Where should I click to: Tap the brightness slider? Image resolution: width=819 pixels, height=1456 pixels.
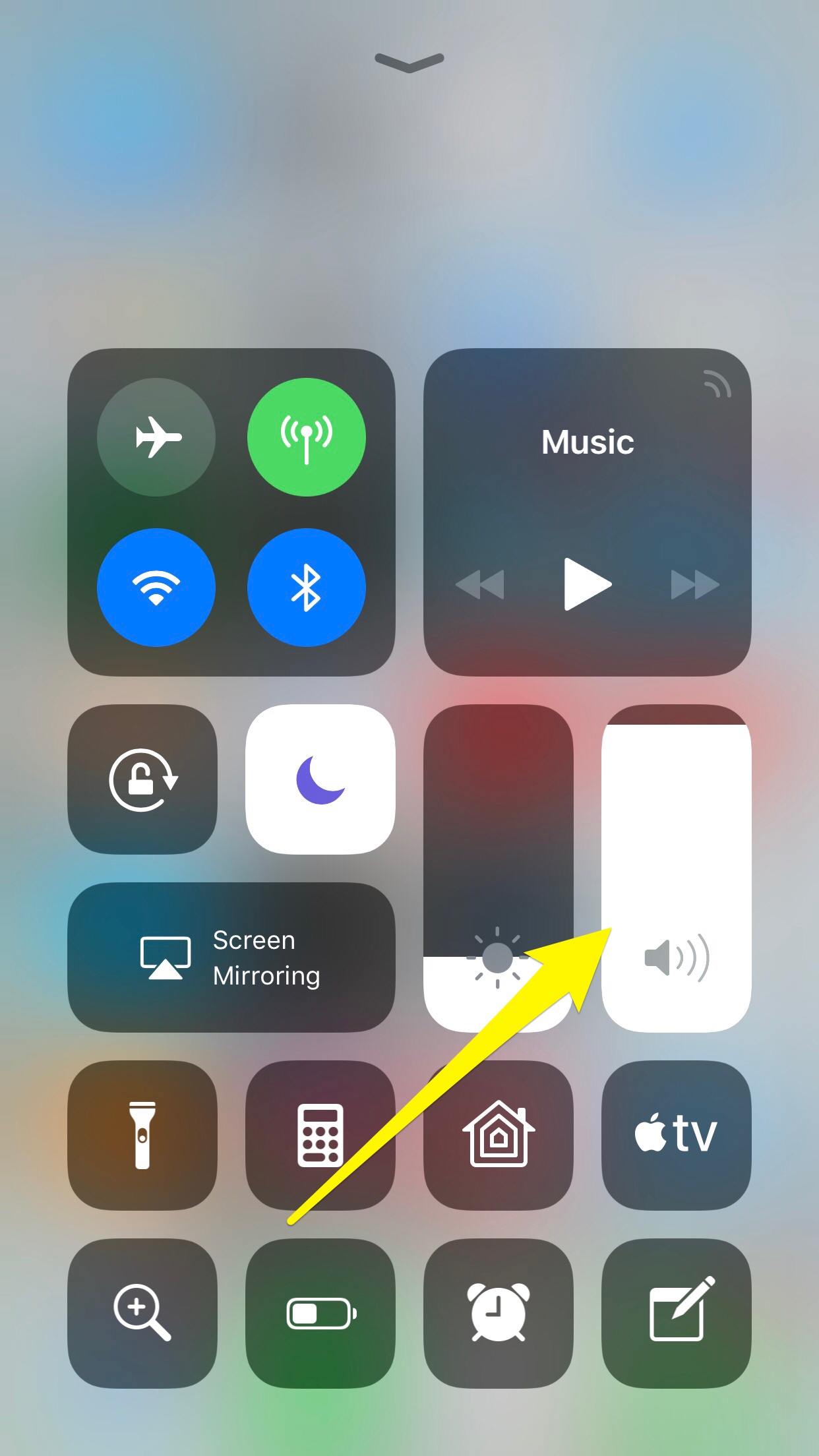coord(499,868)
